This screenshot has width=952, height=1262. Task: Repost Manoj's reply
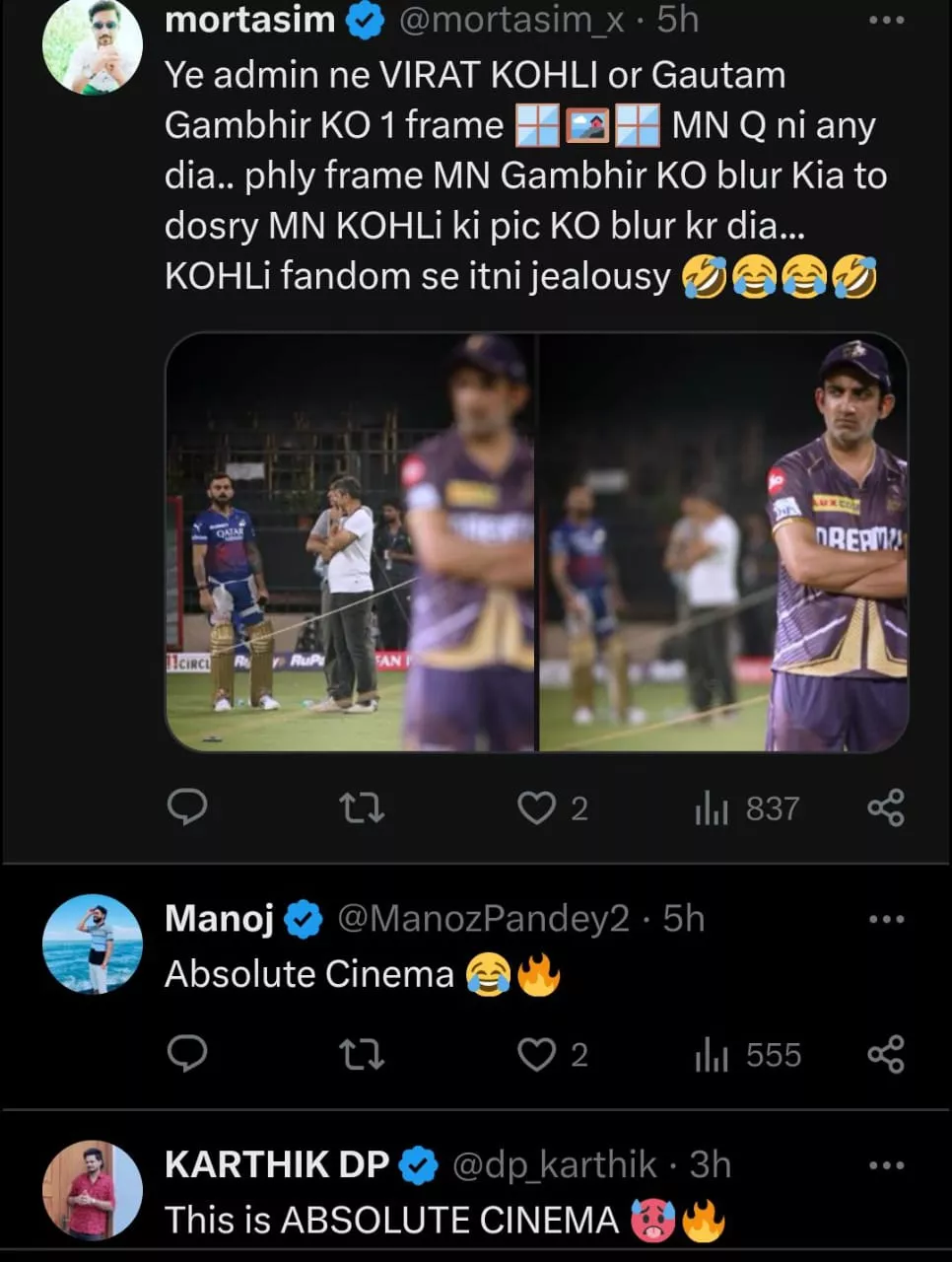click(x=361, y=1056)
